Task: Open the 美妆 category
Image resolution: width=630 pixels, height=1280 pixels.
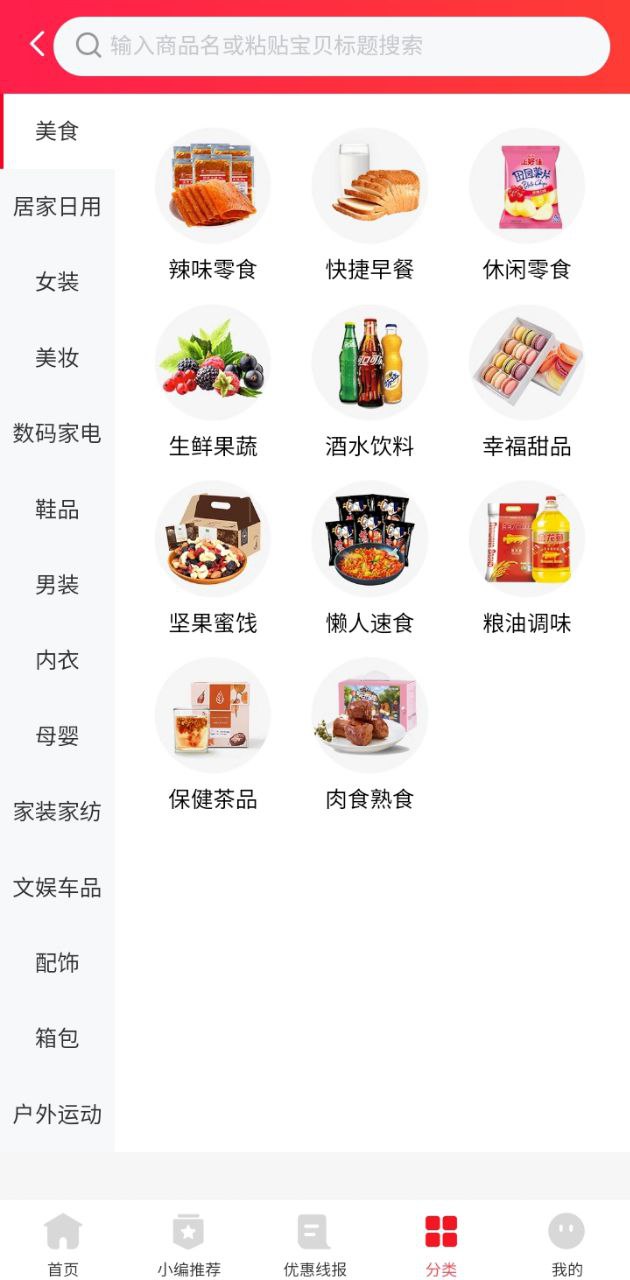Action: pyautogui.click(x=57, y=358)
